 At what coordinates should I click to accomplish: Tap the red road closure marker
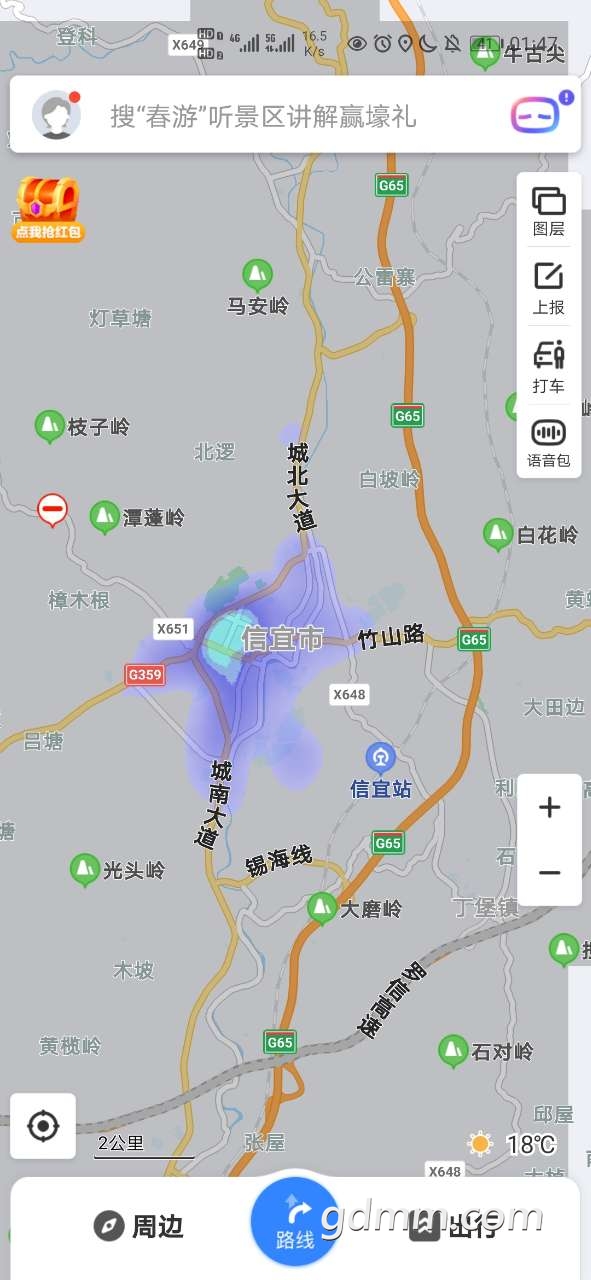pos(53,510)
